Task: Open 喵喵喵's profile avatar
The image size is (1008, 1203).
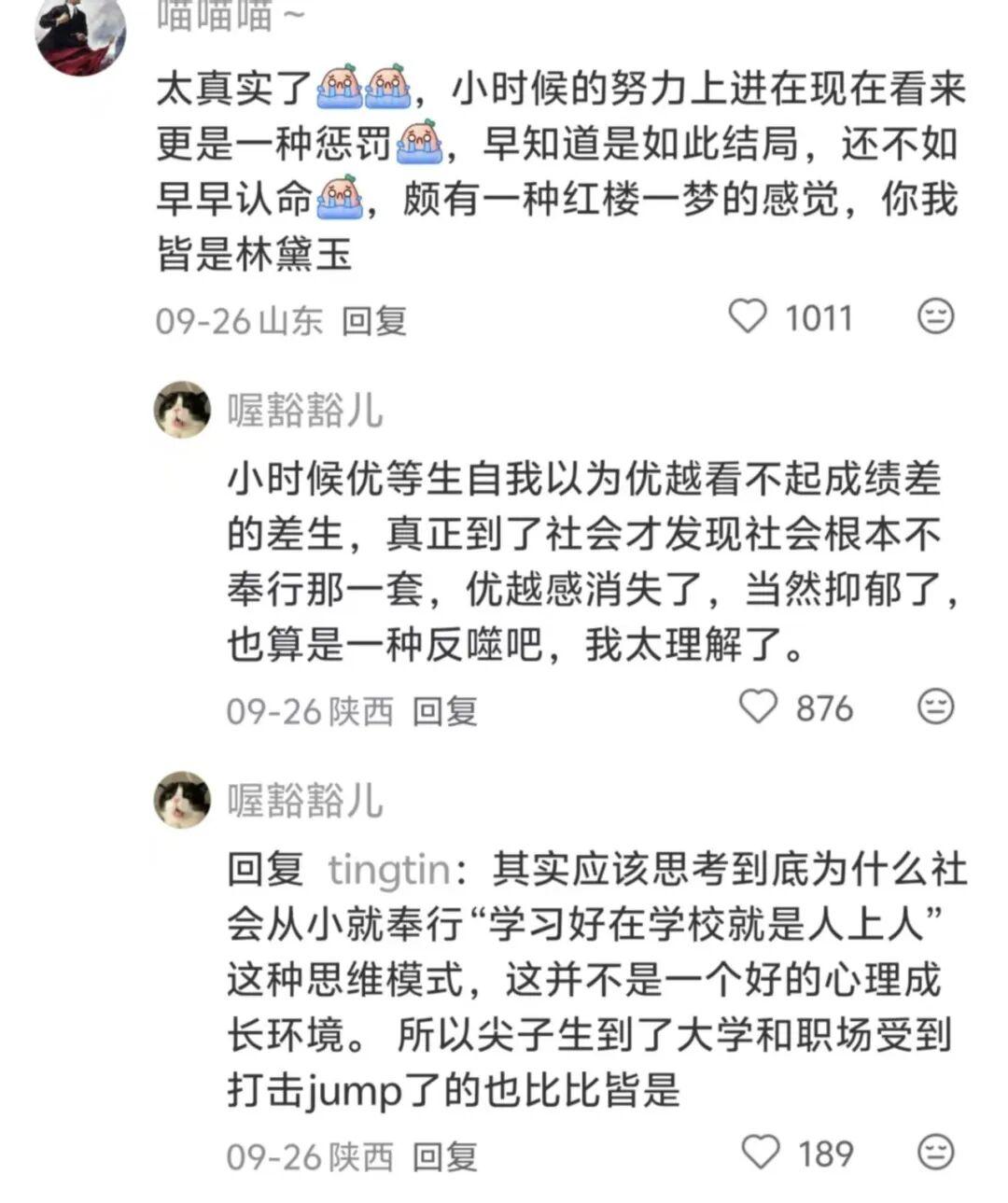Action: tap(80, 33)
